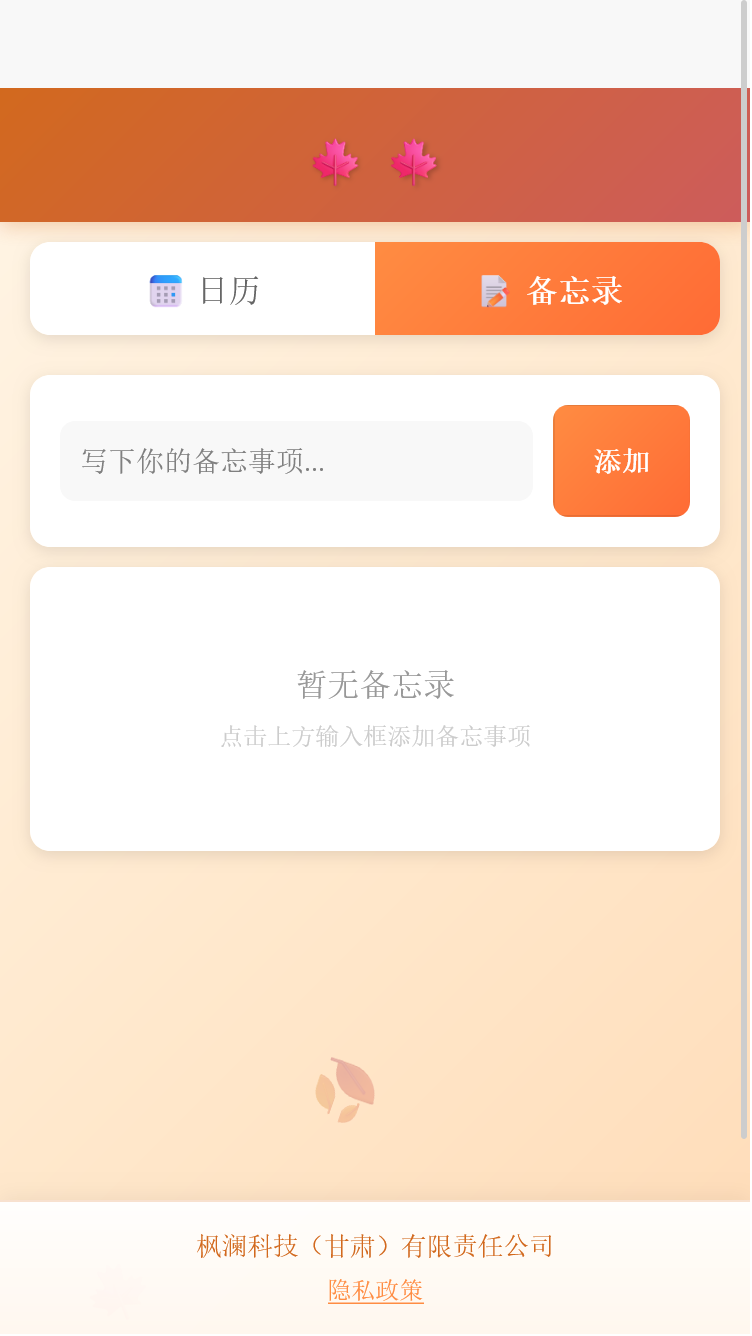Select the blue grid calendar icon
This screenshot has width=752, height=1336.
(165, 290)
